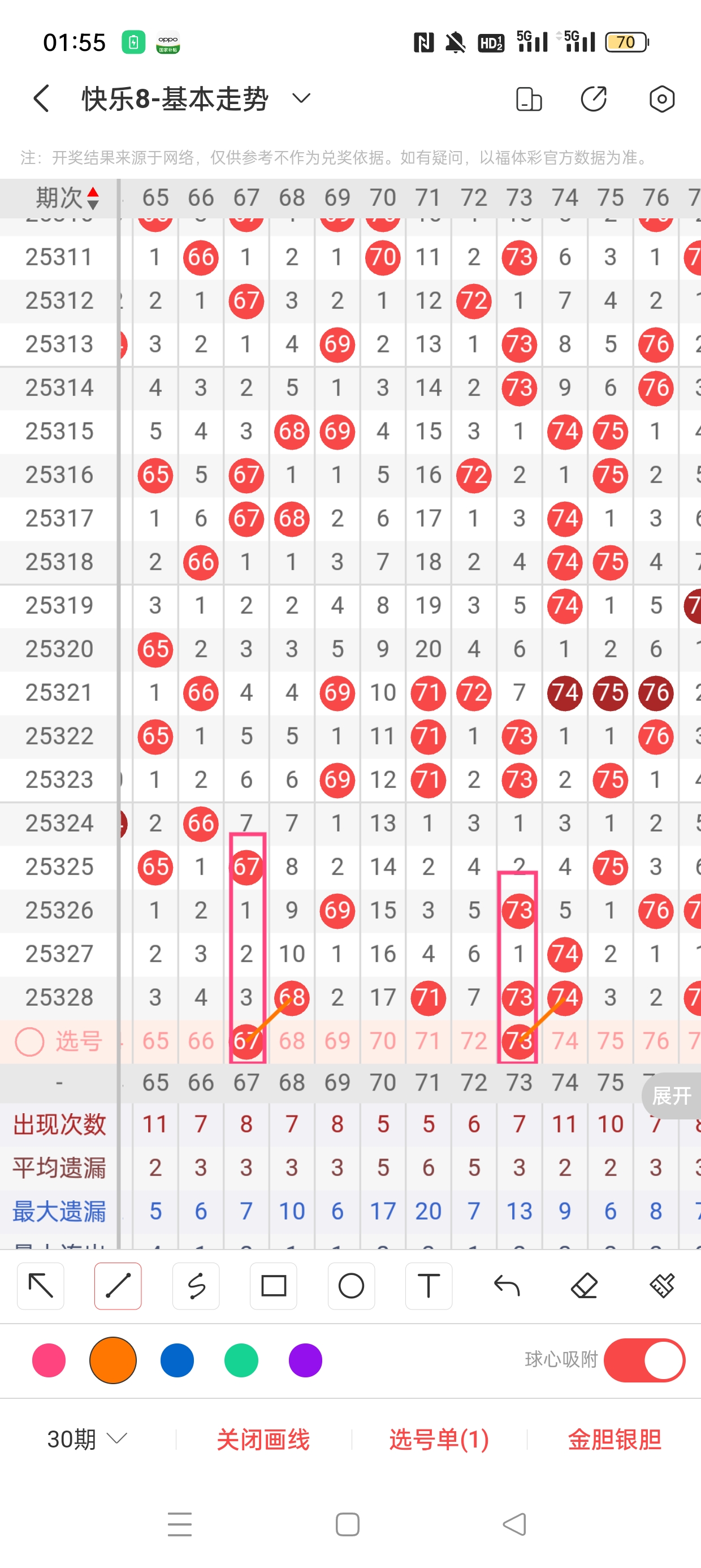Screen dimensions: 701x1568
Task: Choose the blue color swatch
Action: point(177,1360)
